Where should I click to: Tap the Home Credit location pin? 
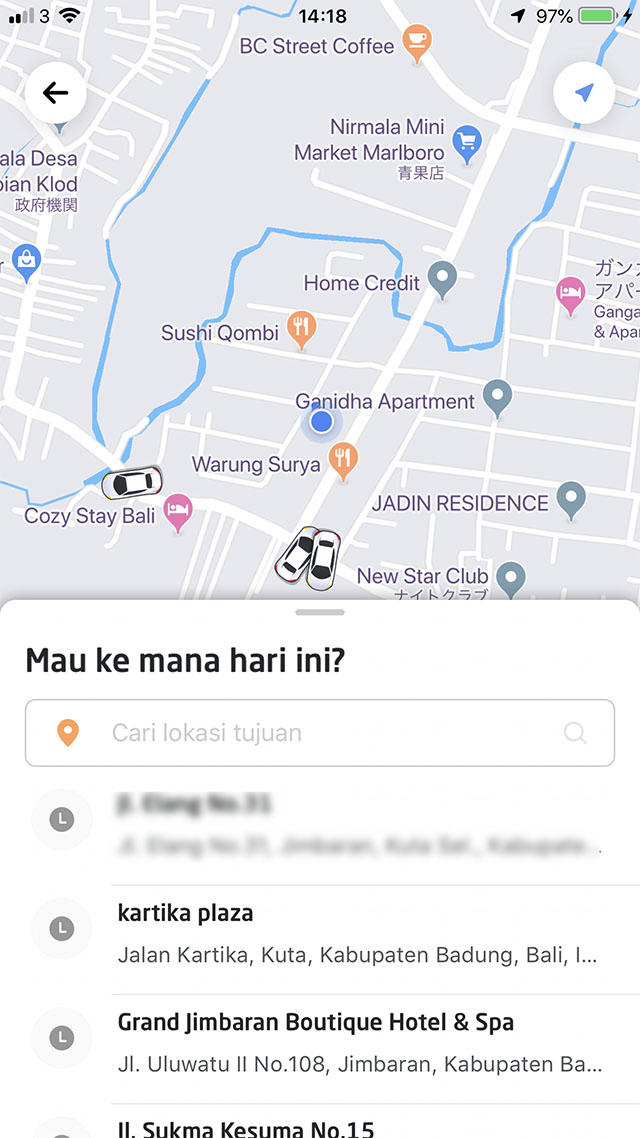coord(442,279)
